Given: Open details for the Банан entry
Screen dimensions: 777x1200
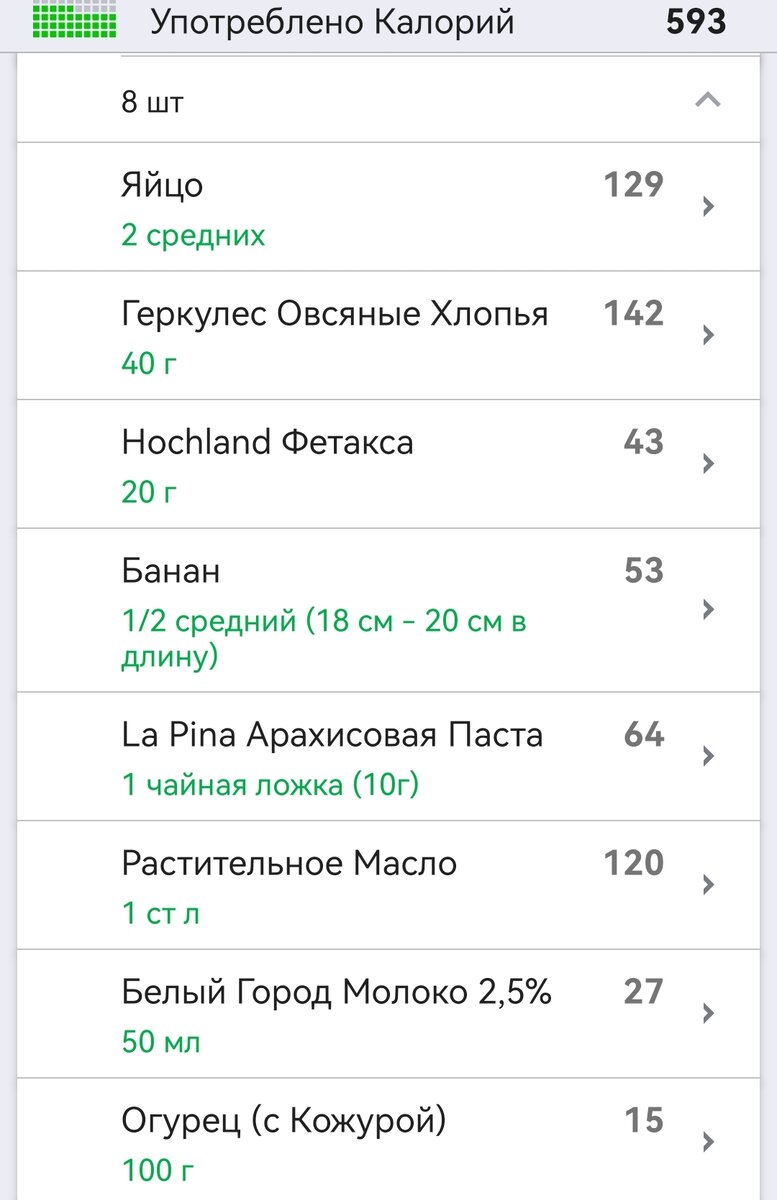Looking at the screenshot, I should point(709,611).
